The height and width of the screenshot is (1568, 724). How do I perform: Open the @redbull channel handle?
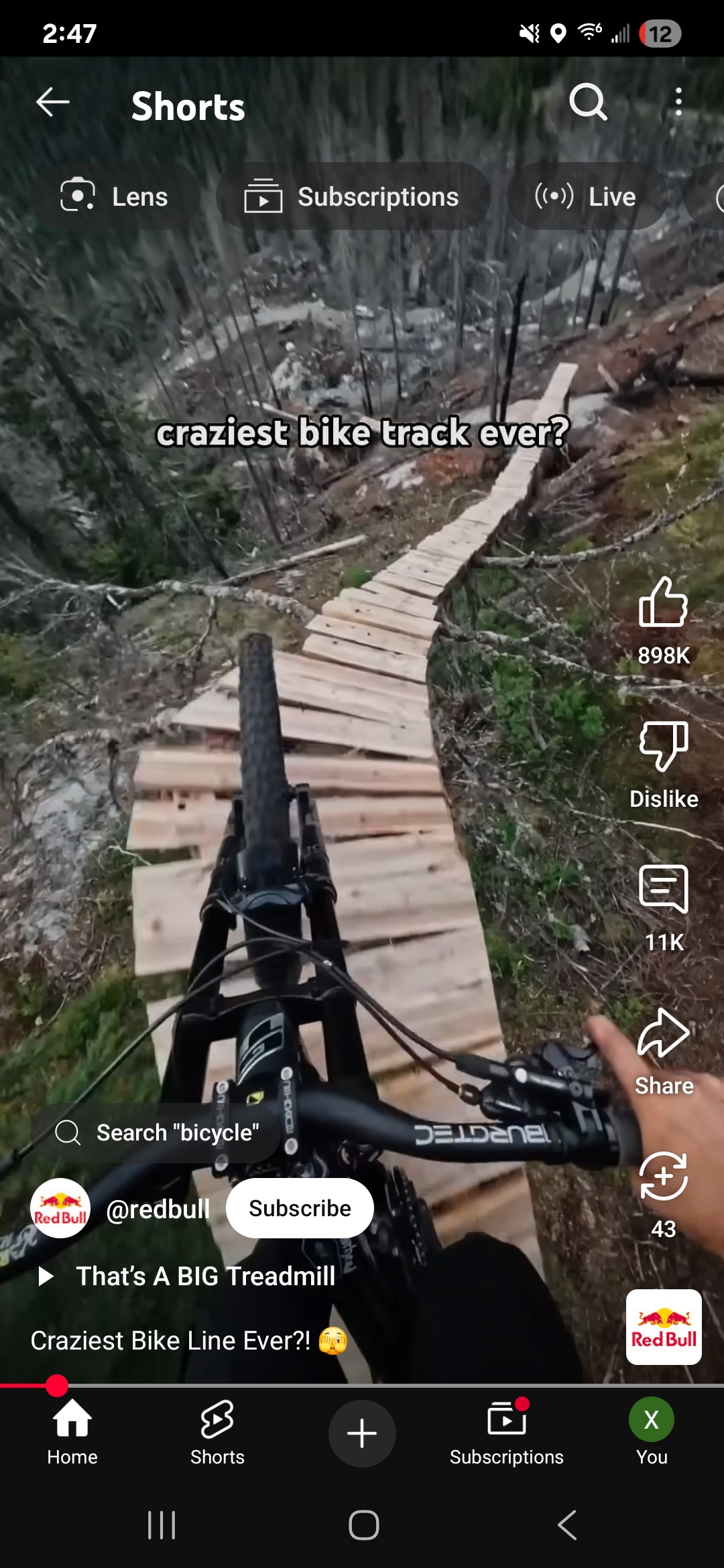[x=158, y=1209]
